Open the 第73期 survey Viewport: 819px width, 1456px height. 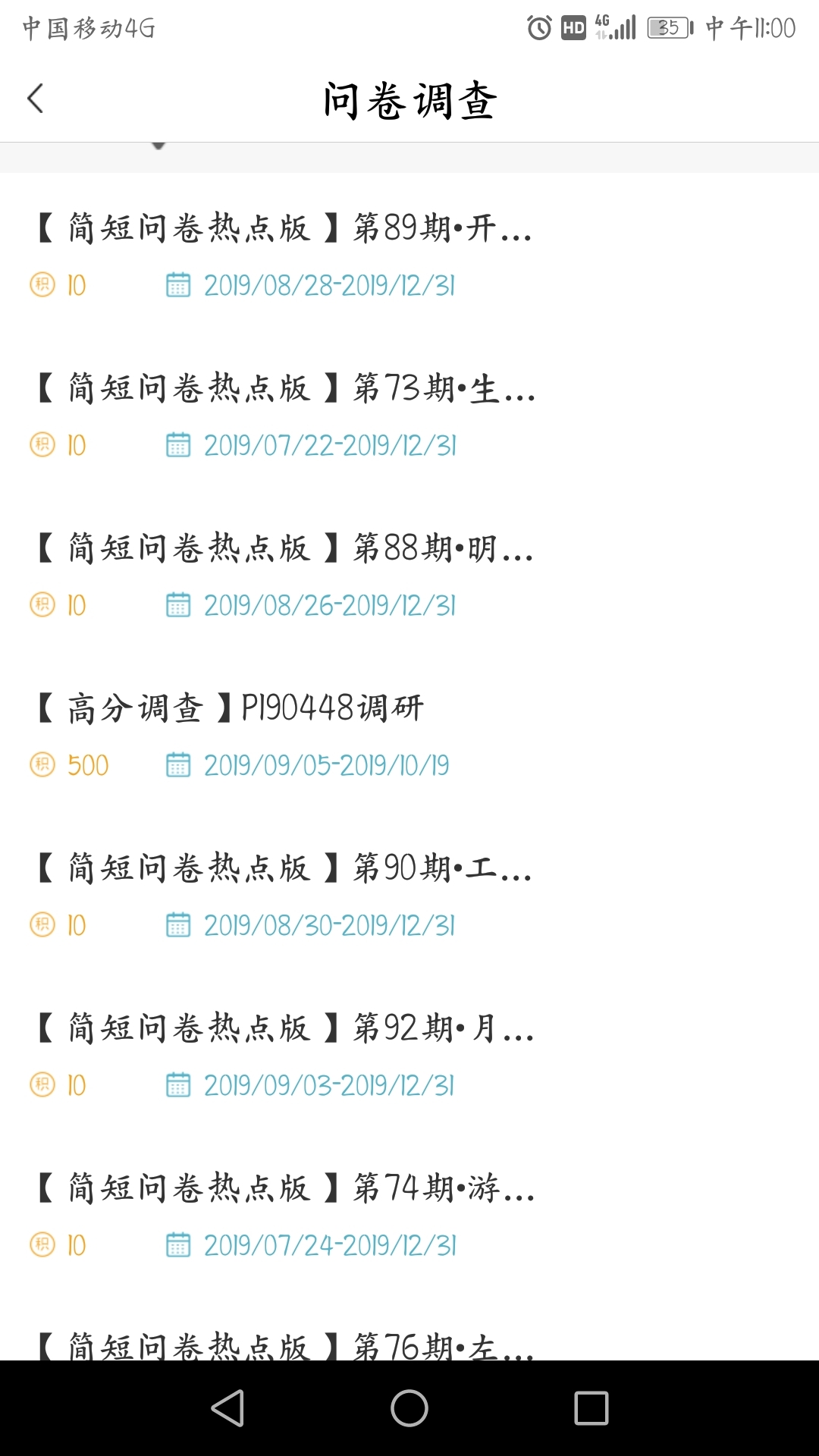pos(286,388)
